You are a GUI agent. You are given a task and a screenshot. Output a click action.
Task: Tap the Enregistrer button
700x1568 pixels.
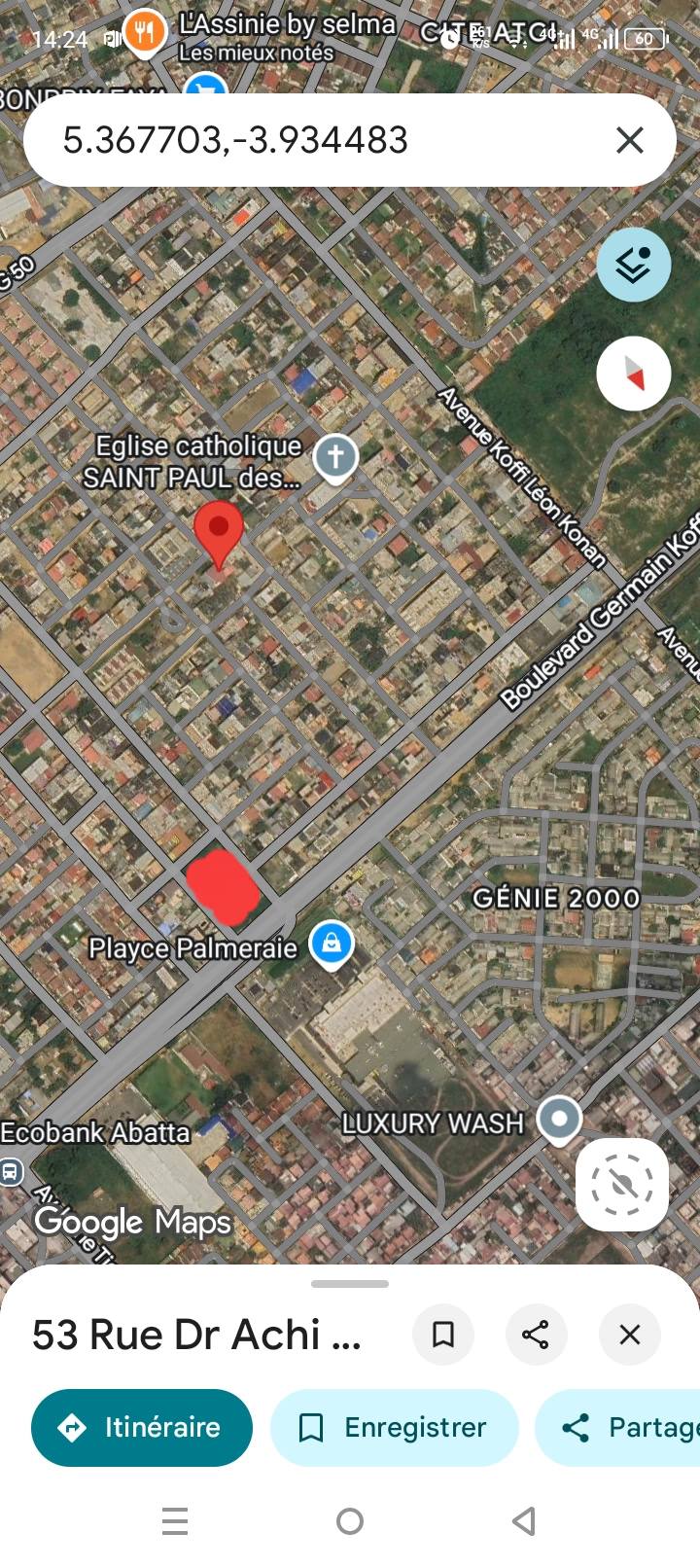(394, 1427)
